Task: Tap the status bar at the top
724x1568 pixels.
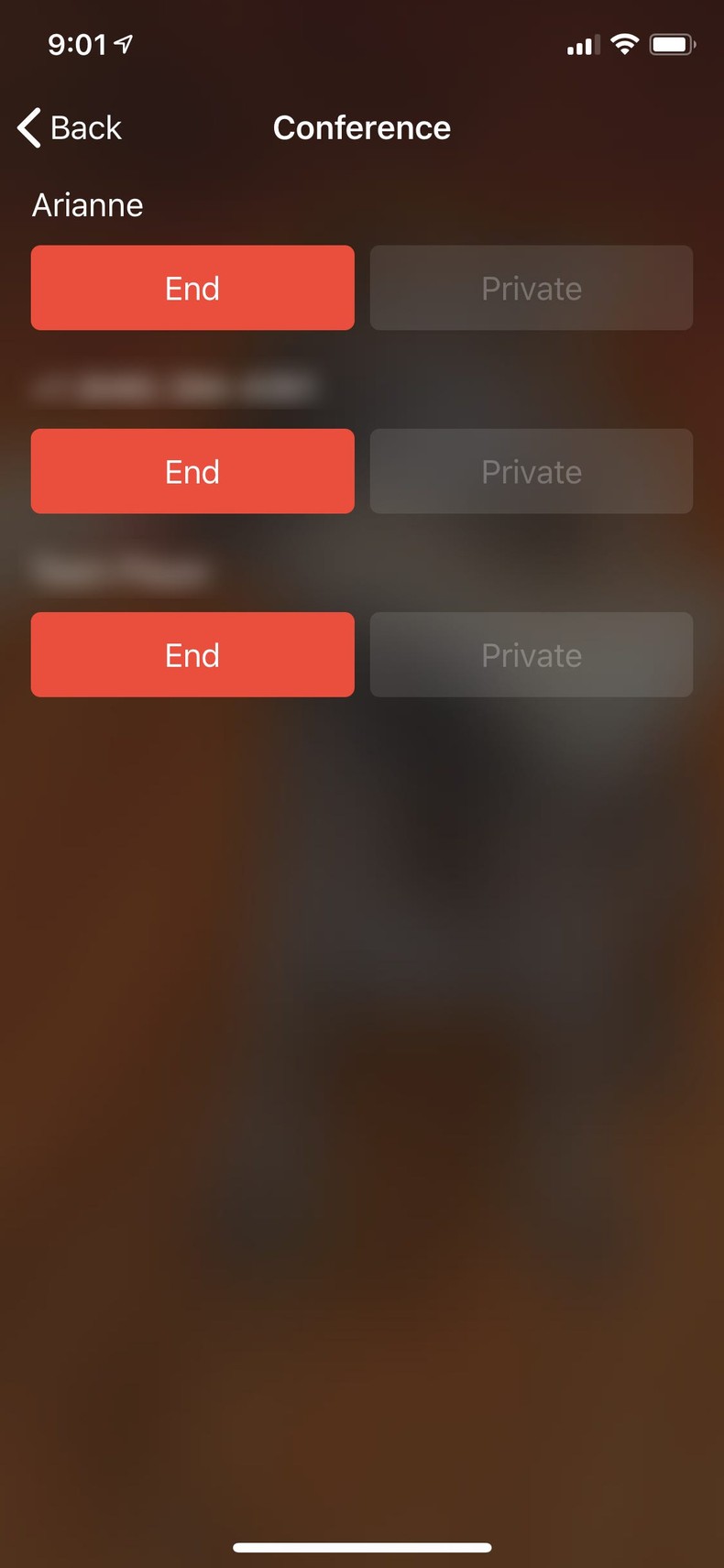Action: (361, 43)
